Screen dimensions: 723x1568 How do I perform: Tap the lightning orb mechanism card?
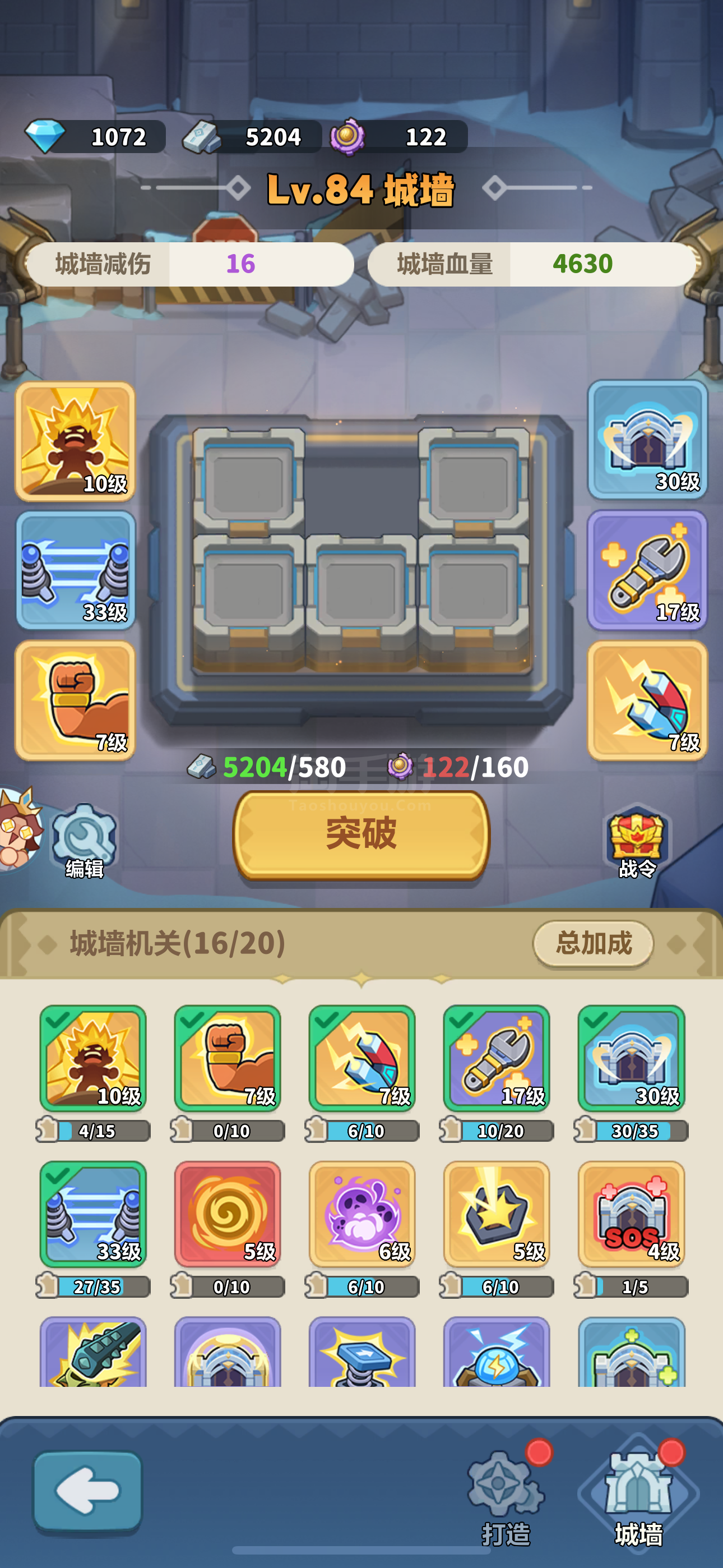point(497,1352)
